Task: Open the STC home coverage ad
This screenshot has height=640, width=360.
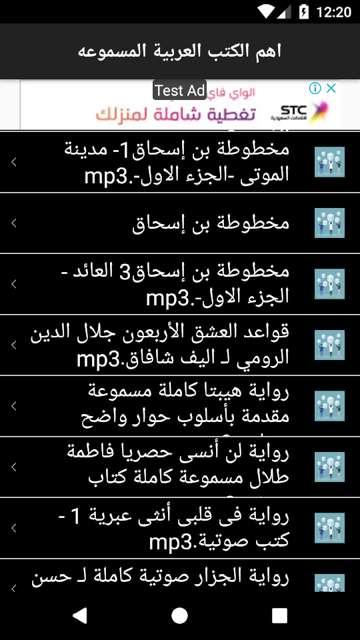Action: click(x=180, y=104)
